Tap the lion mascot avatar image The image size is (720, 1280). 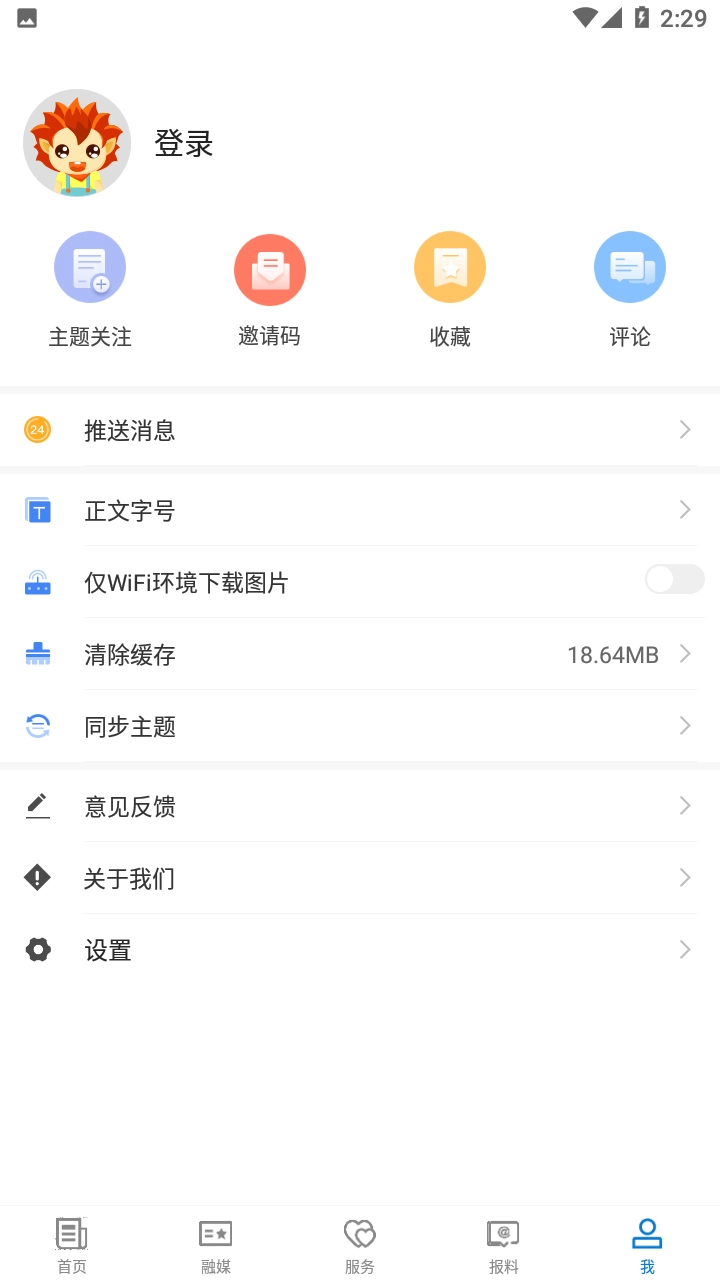[77, 143]
